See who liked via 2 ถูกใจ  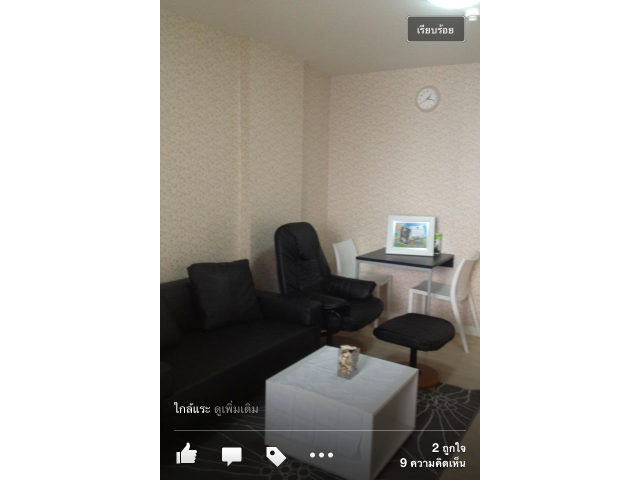448,447
